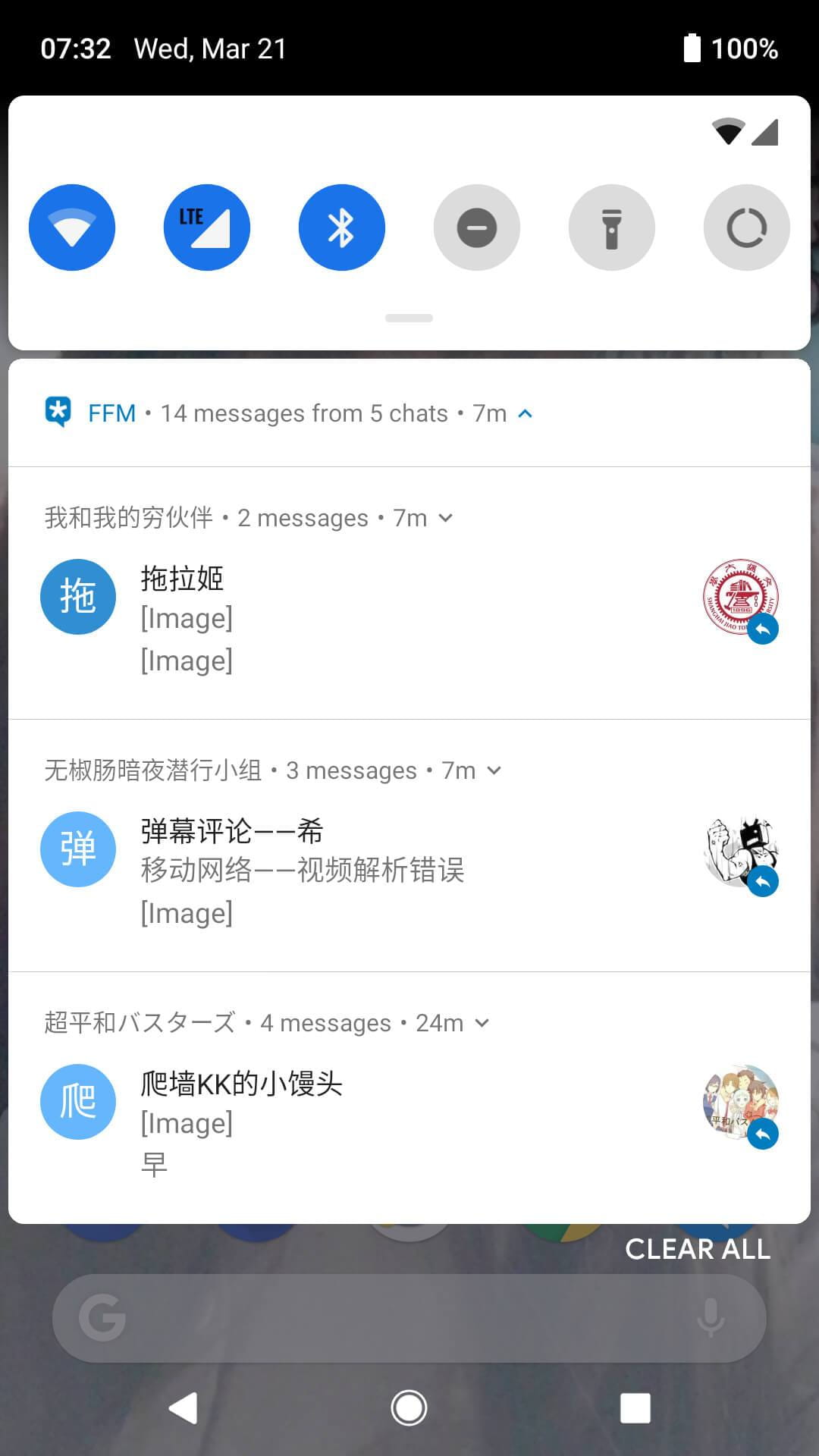This screenshot has width=819, height=1456.
Task: Clear all notifications
Action: (x=697, y=1247)
